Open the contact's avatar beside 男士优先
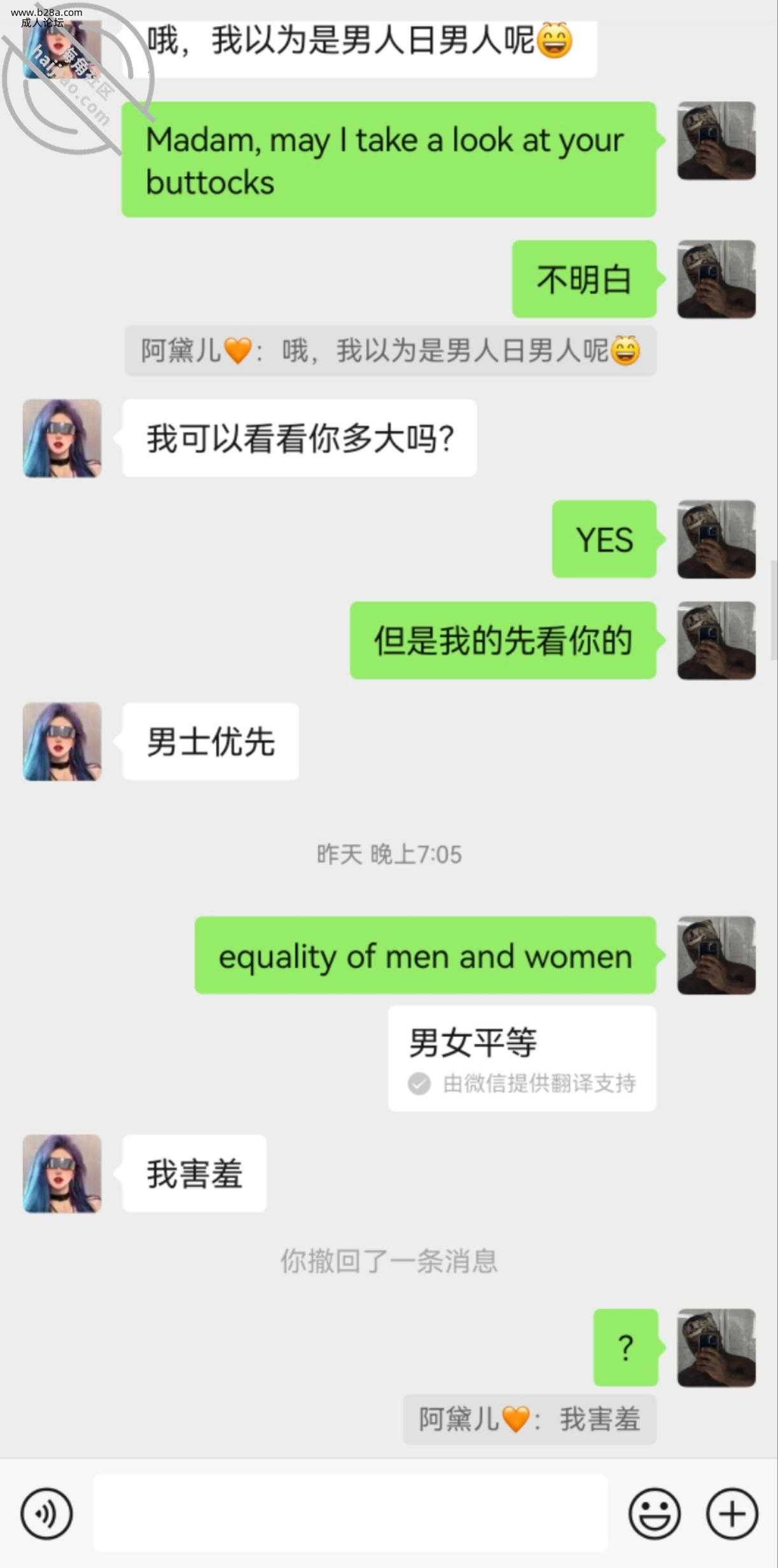Viewport: 778px width, 1568px height. 62,741
